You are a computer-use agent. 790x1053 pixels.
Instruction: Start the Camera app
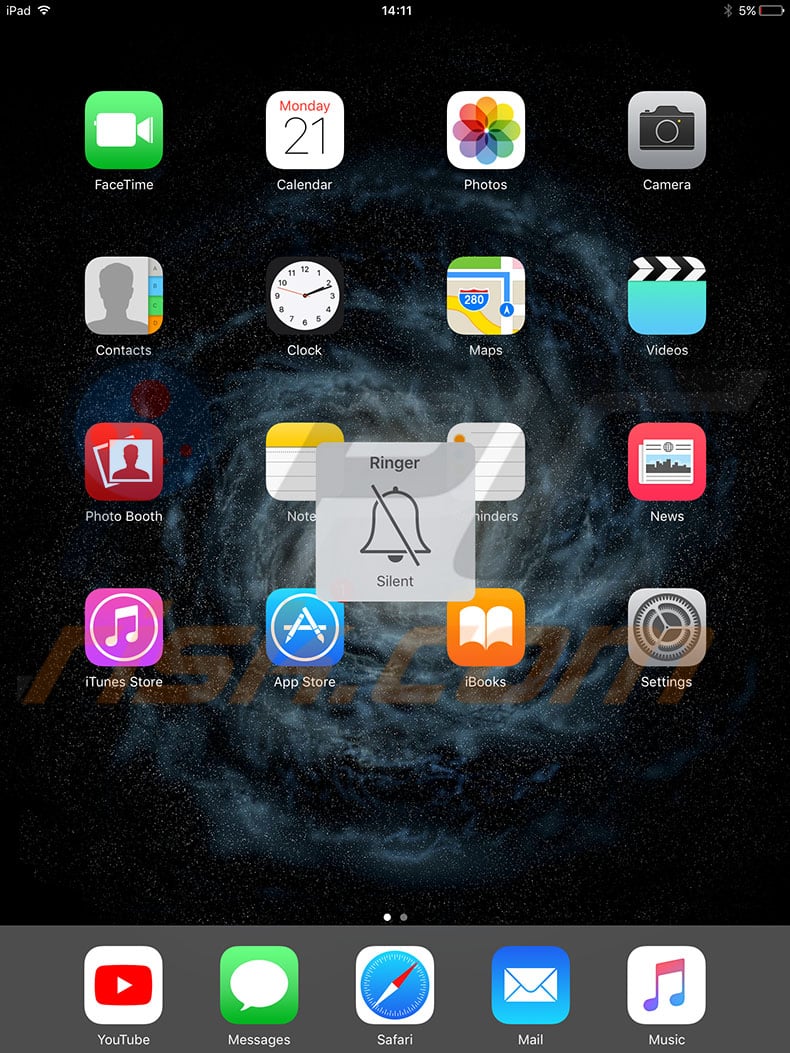click(667, 130)
